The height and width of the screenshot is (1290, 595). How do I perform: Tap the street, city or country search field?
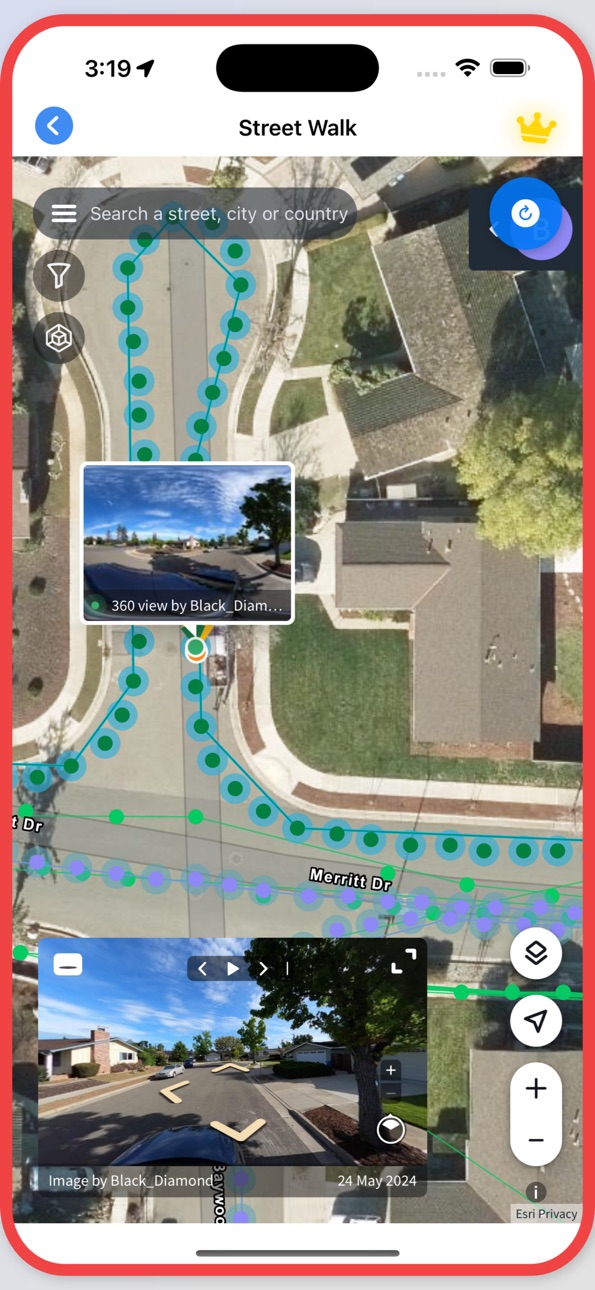click(x=219, y=214)
